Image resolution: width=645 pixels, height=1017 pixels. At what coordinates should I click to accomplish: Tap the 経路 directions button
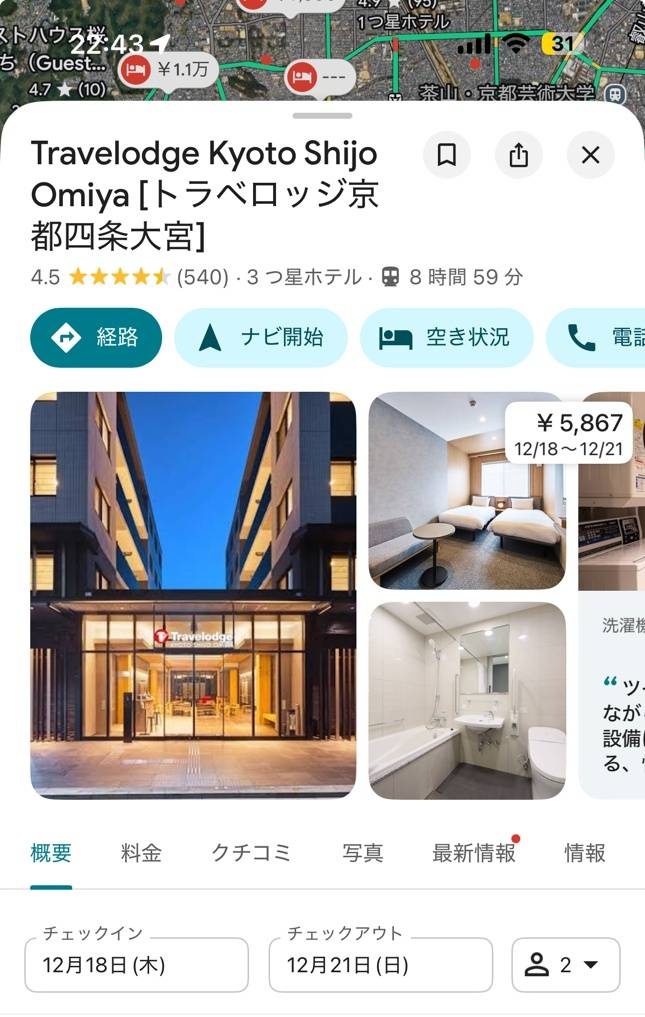pyautogui.click(x=96, y=338)
